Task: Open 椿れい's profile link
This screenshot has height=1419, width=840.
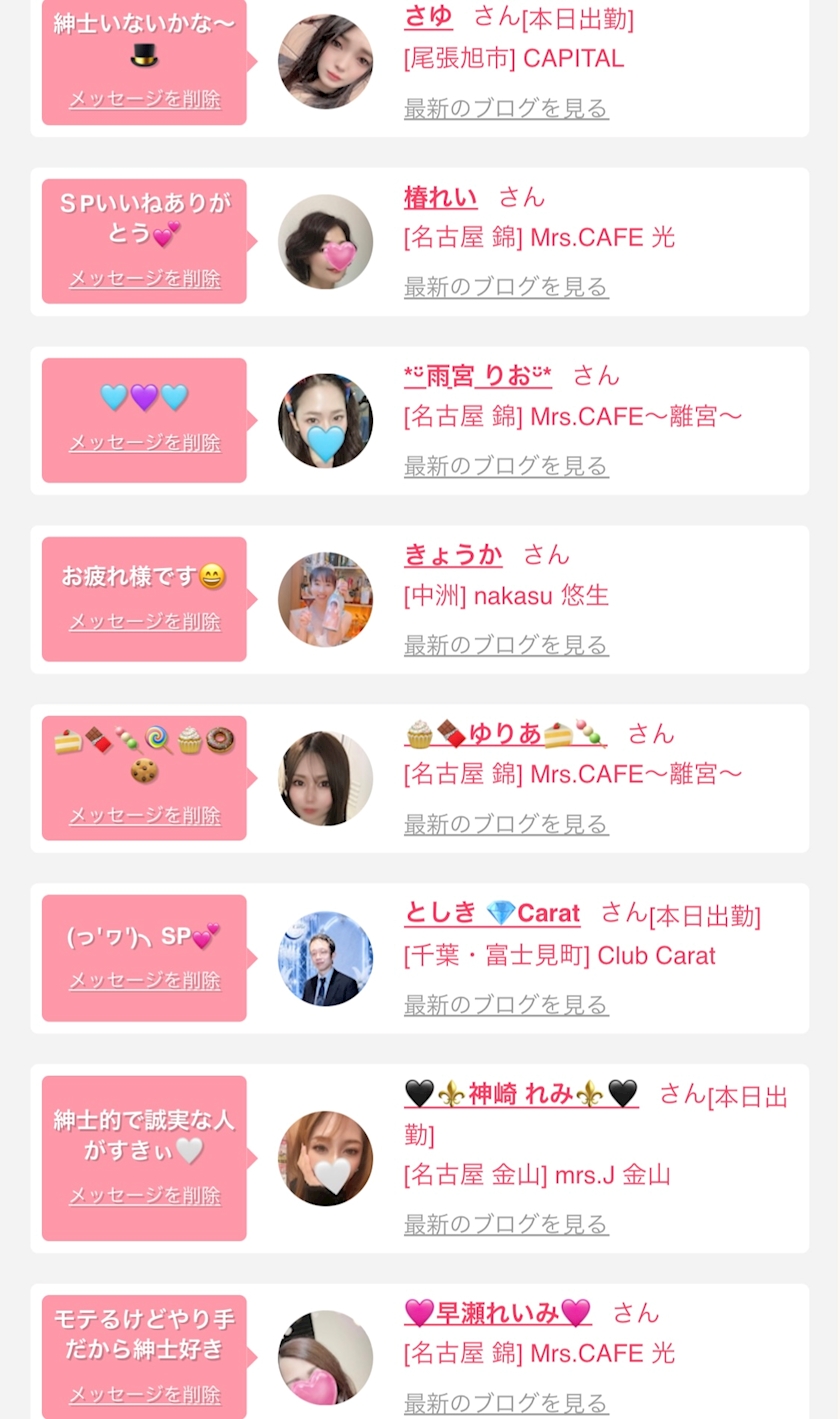Action: click(x=441, y=197)
